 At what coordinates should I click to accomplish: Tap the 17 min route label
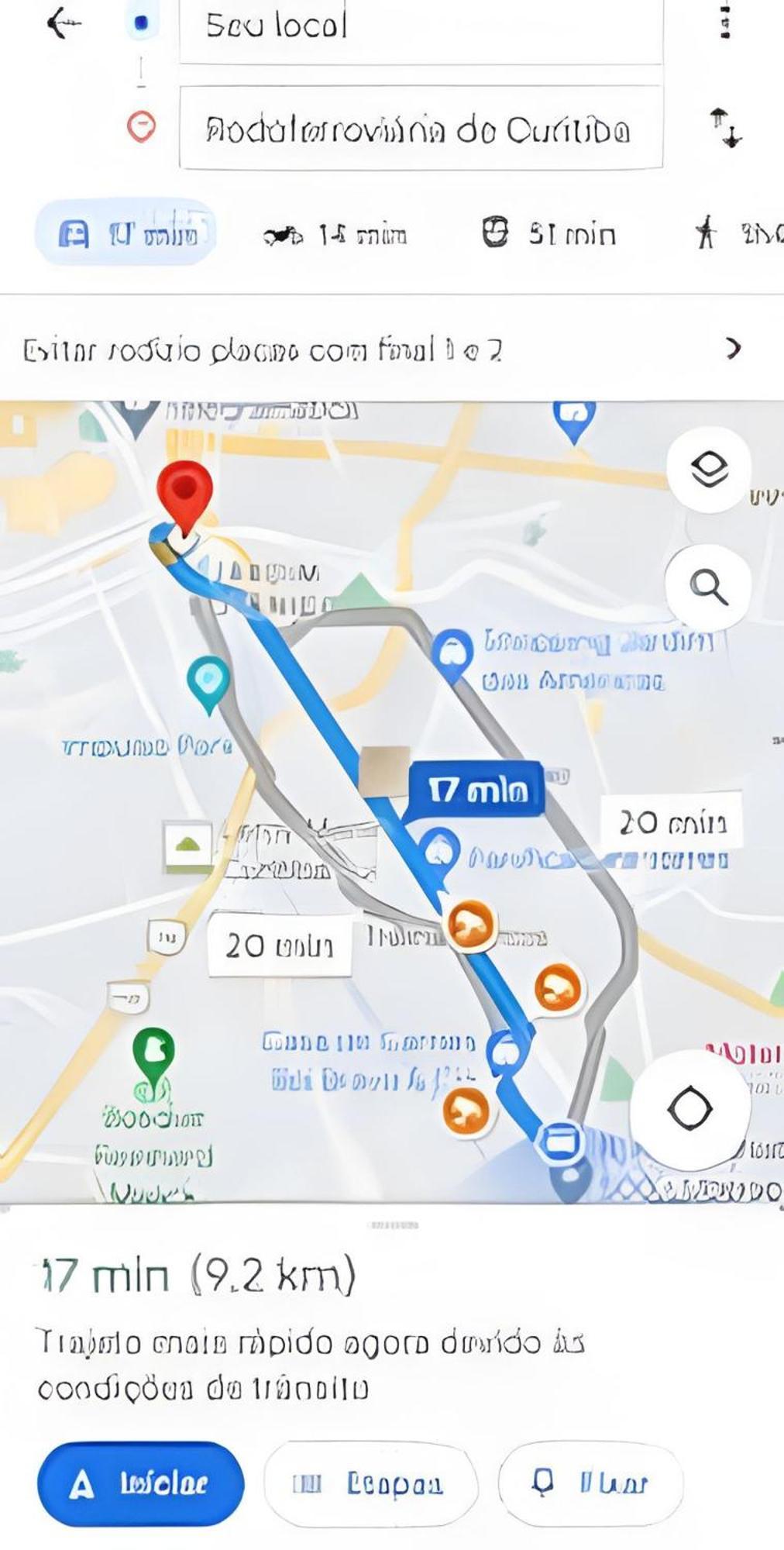477,790
